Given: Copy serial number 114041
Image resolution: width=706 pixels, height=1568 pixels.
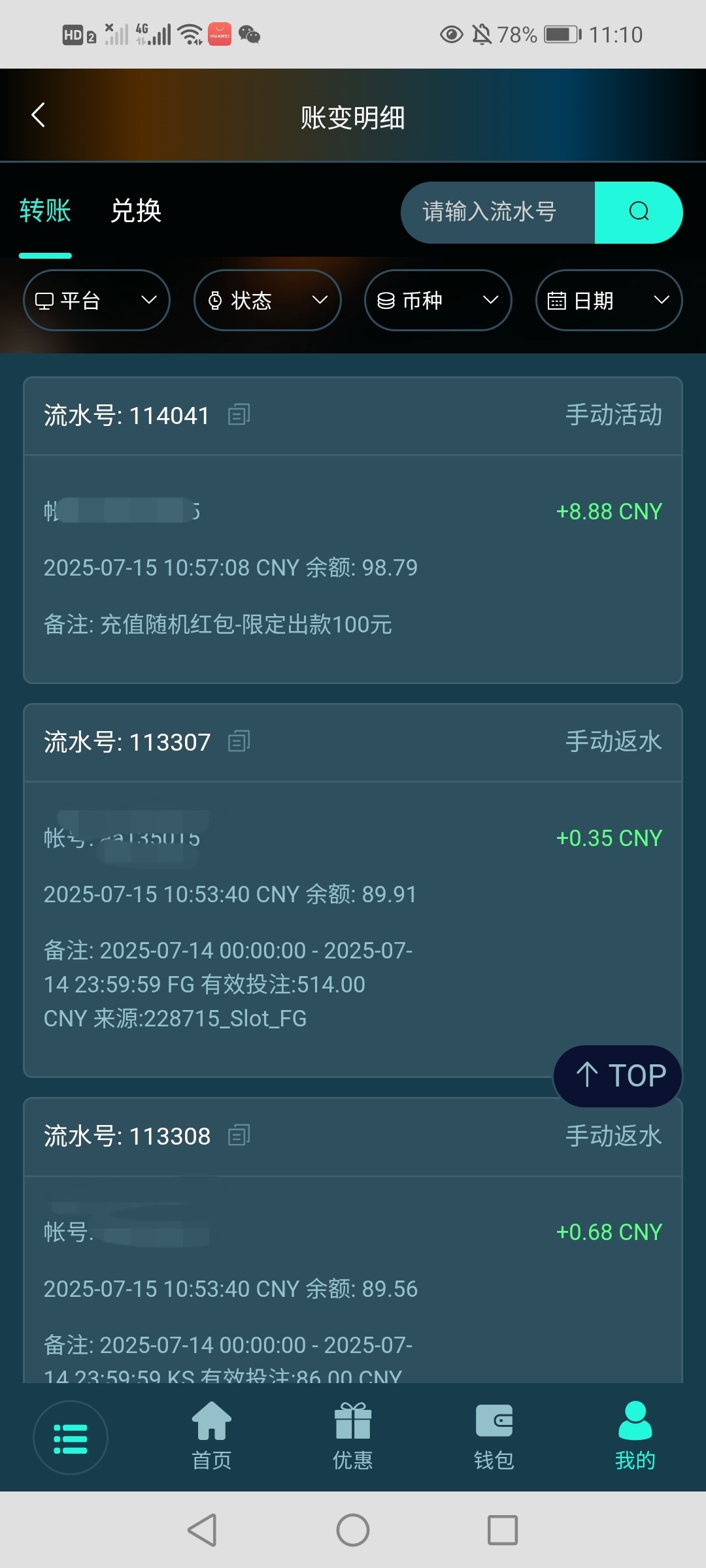Looking at the screenshot, I should [239, 415].
